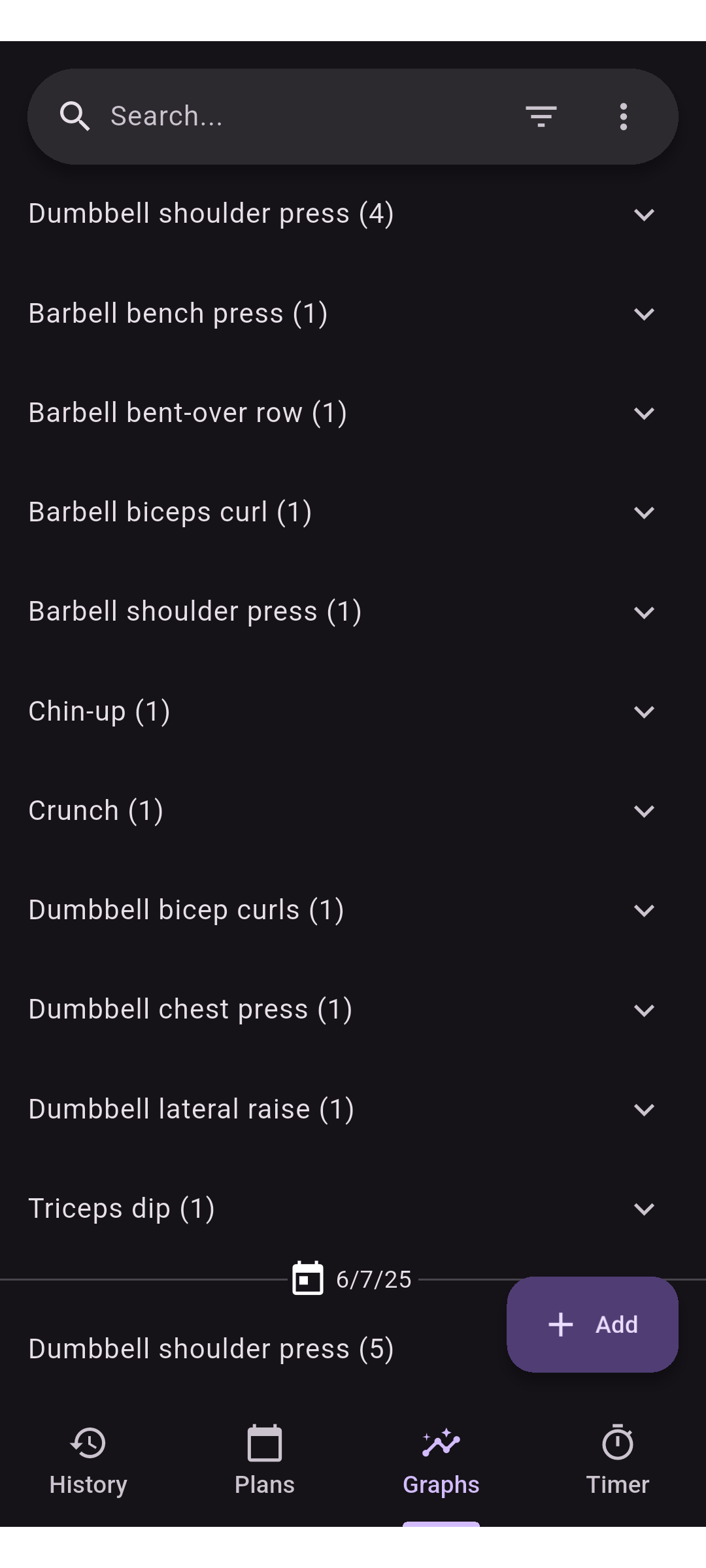Expand Barbell biceps curl (1)
Image resolution: width=706 pixels, height=1568 pixels.
353,512
